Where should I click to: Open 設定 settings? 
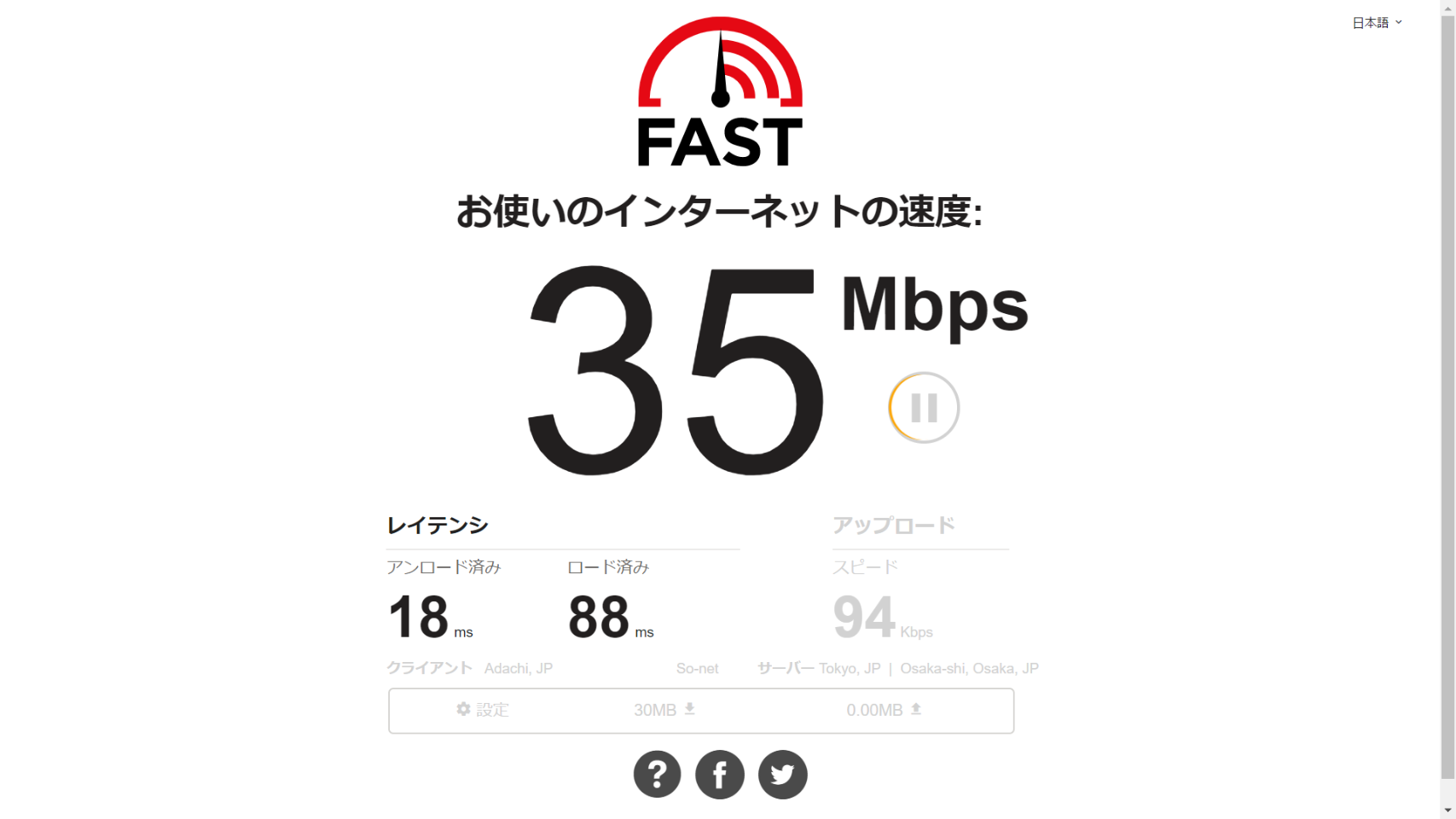(x=483, y=710)
